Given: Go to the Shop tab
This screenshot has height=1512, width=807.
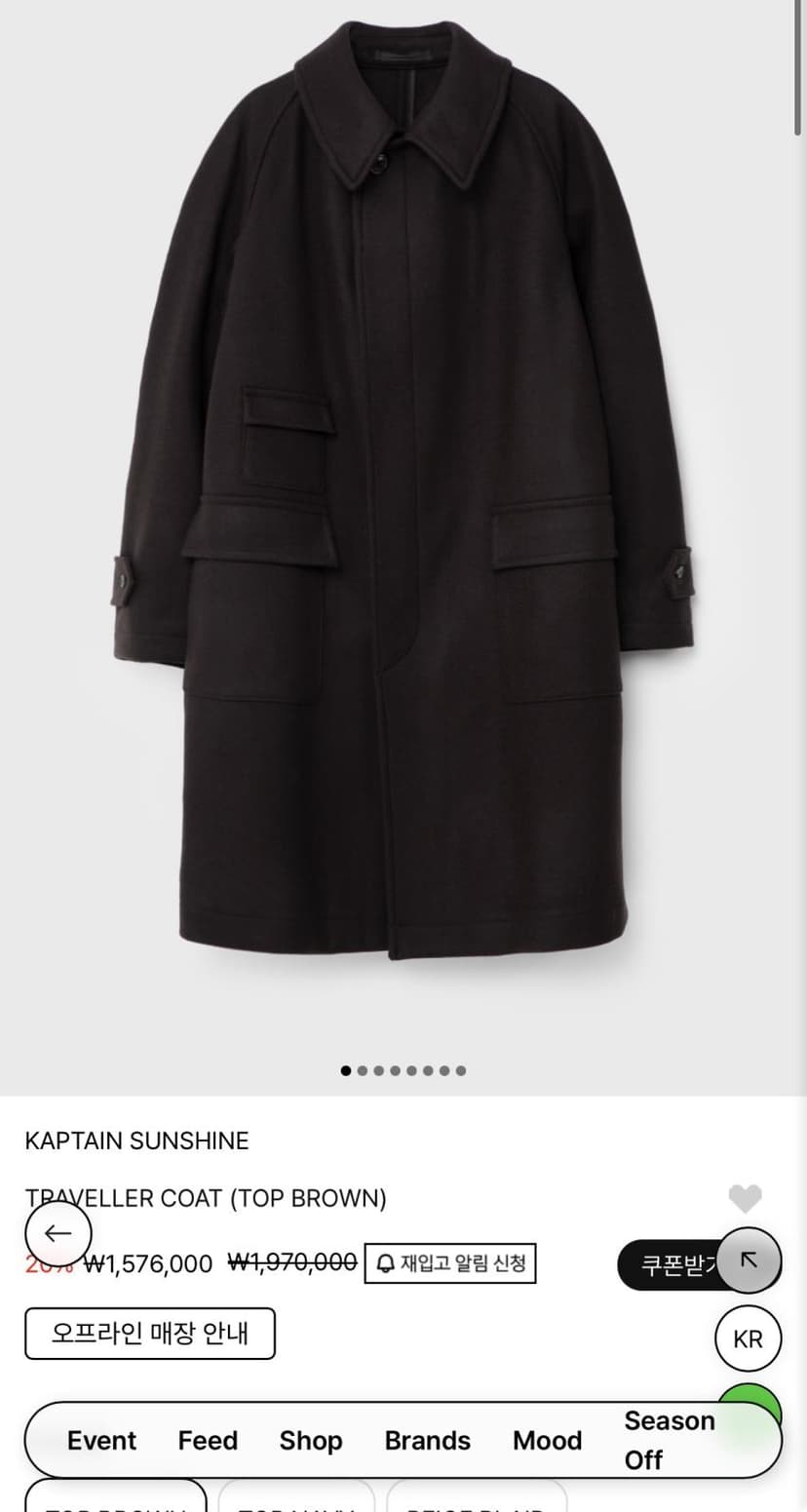Looking at the screenshot, I should coord(311,1441).
